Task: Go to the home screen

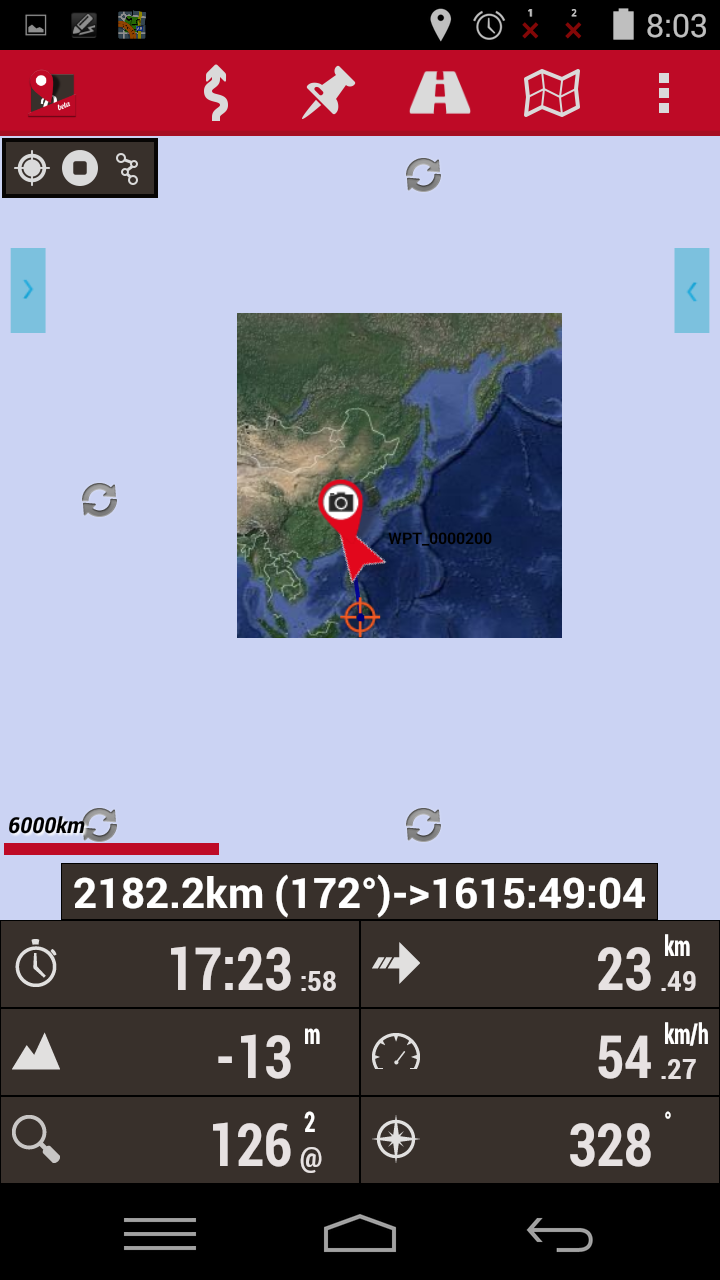Action: pyautogui.click(x=360, y=1234)
